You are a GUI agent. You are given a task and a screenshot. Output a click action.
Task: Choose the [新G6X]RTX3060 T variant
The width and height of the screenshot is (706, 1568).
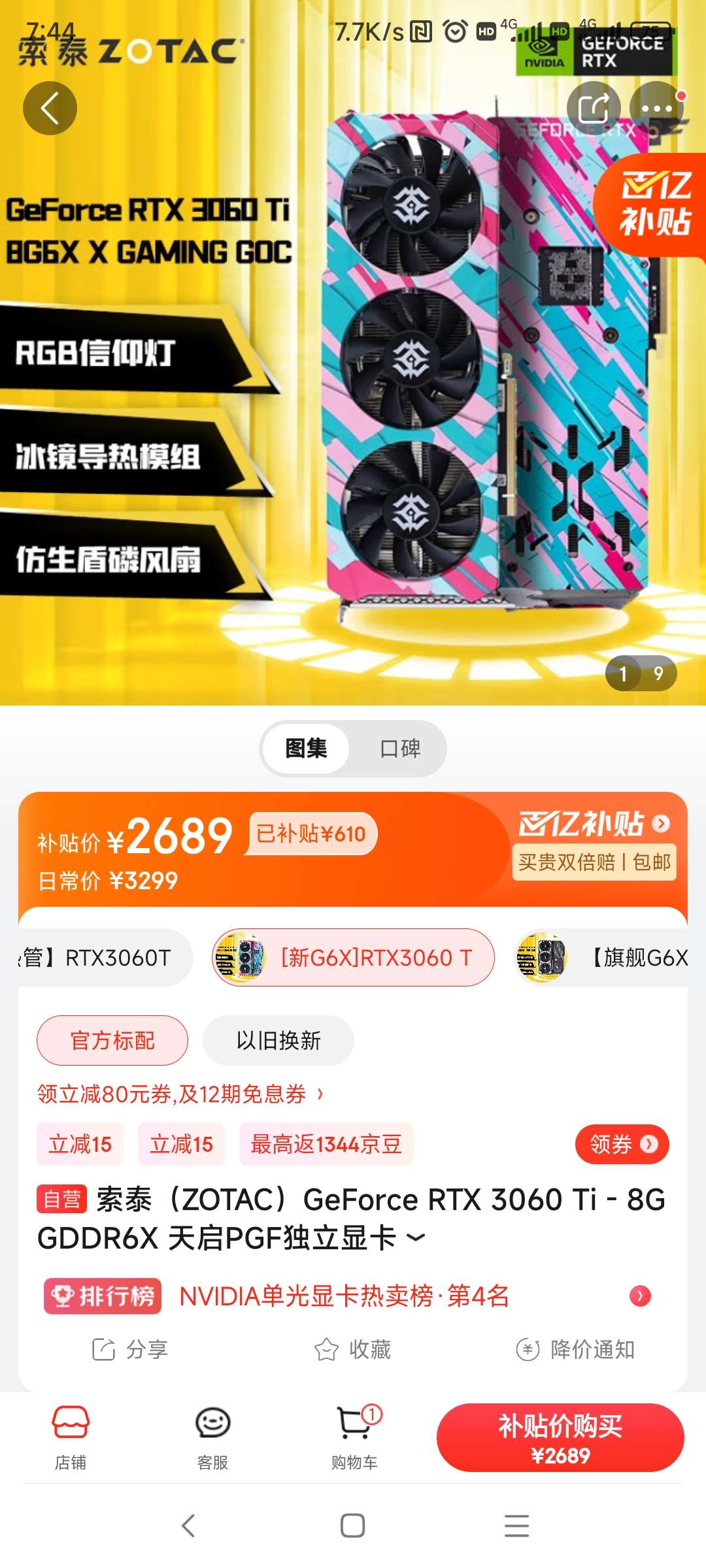(x=353, y=958)
